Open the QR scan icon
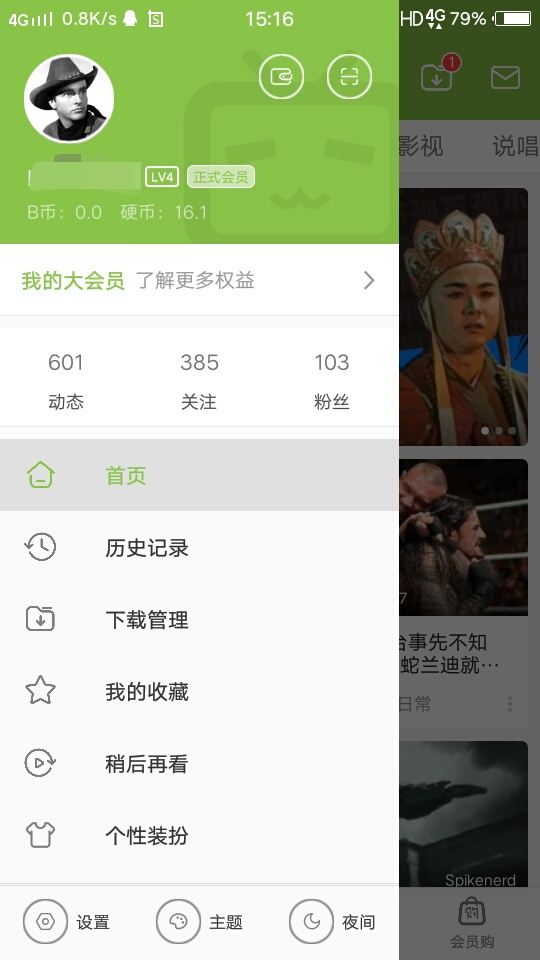This screenshot has height=960, width=540. click(x=349, y=77)
